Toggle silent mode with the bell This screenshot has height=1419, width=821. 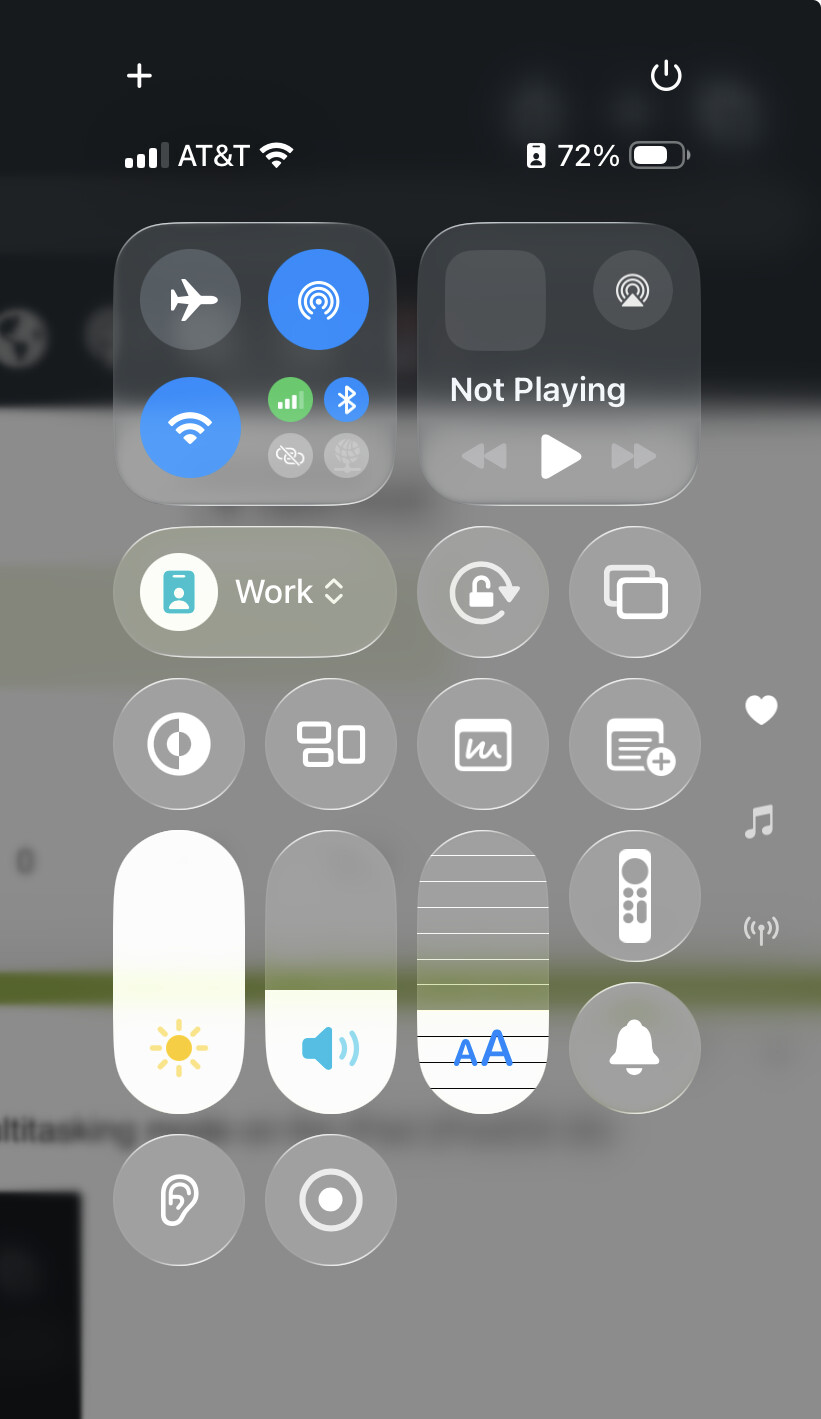[x=635, y=1048]
